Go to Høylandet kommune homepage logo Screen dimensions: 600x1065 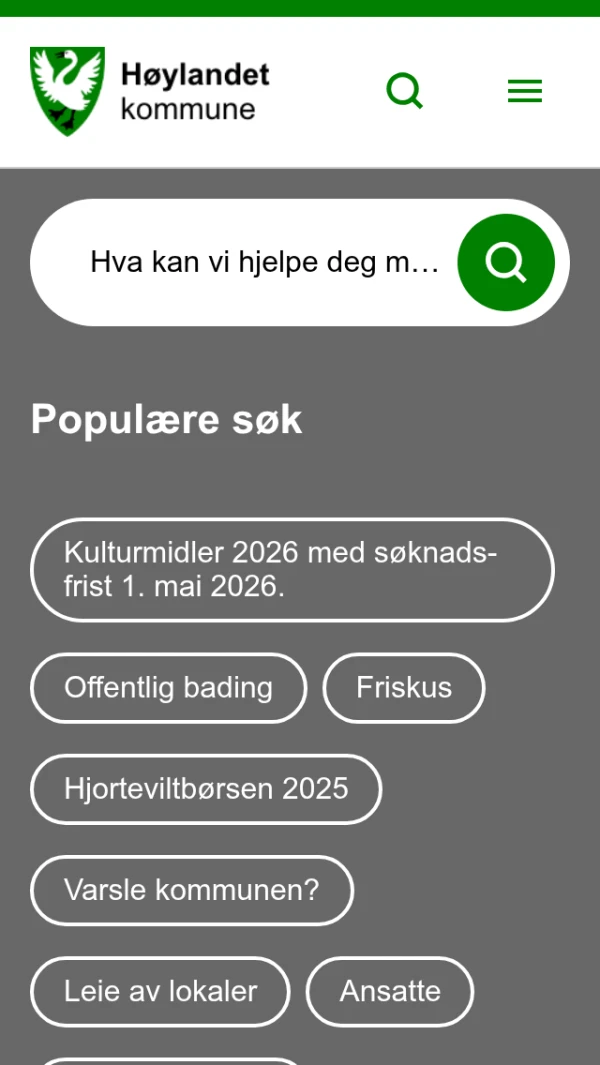[150, 91]
